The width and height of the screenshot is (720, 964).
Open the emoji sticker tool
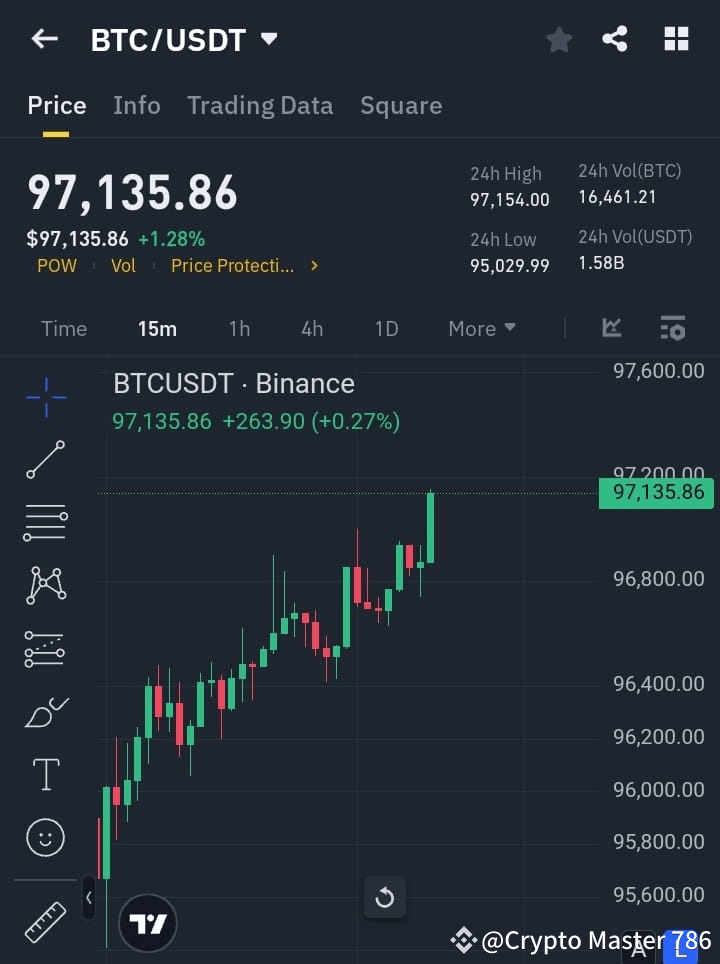[x=44, y=837]
